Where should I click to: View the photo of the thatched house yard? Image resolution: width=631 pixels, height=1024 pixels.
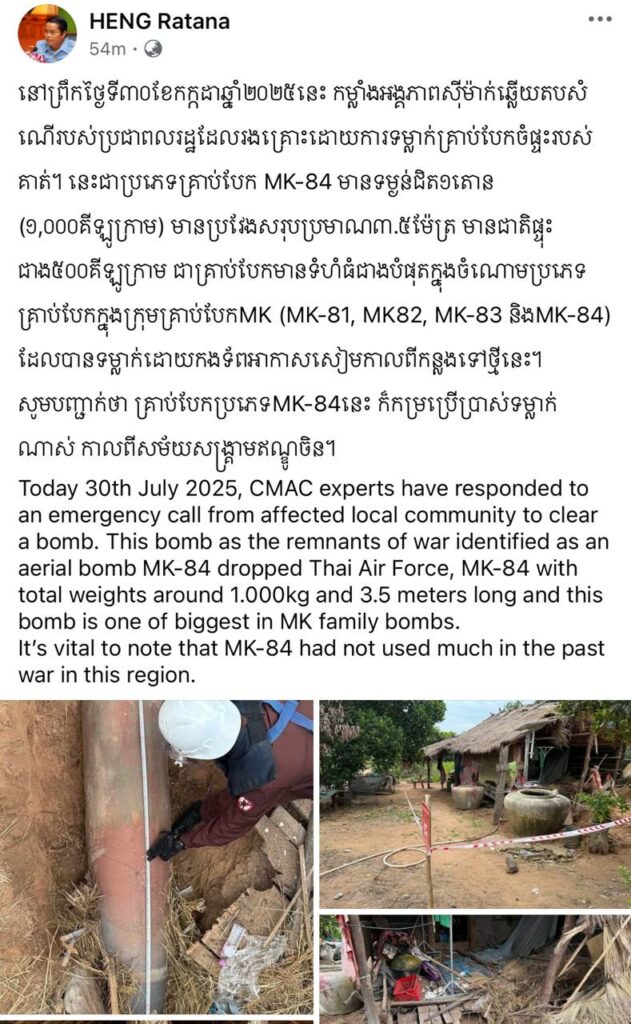[475, 804]
